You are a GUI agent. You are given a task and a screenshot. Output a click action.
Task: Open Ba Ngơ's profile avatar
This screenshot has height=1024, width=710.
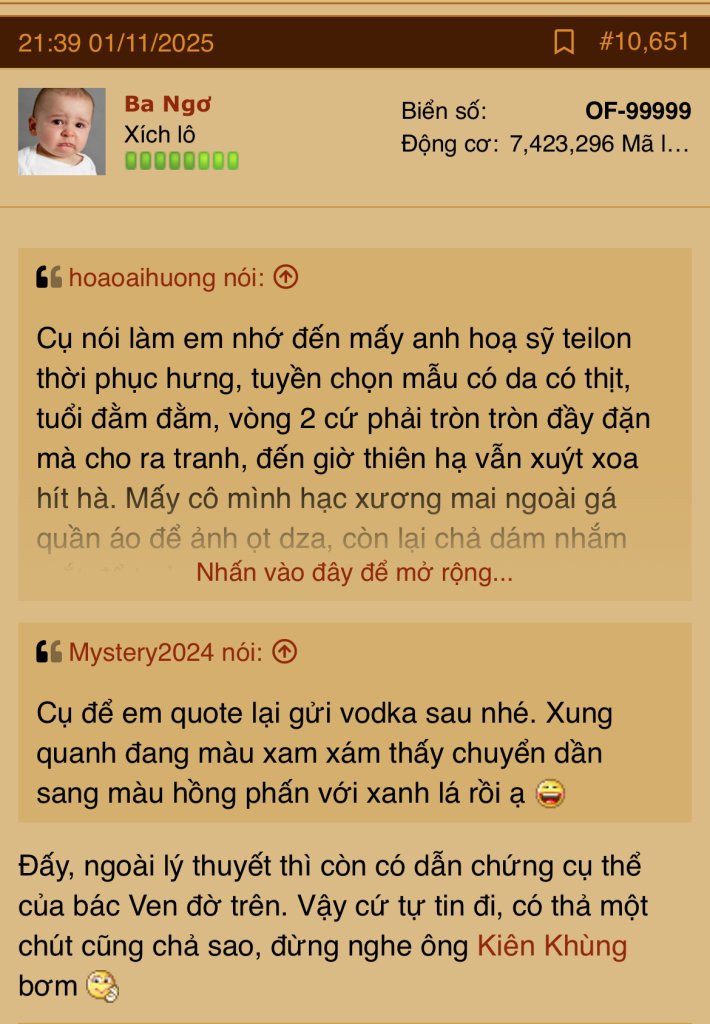coord(62,131)
